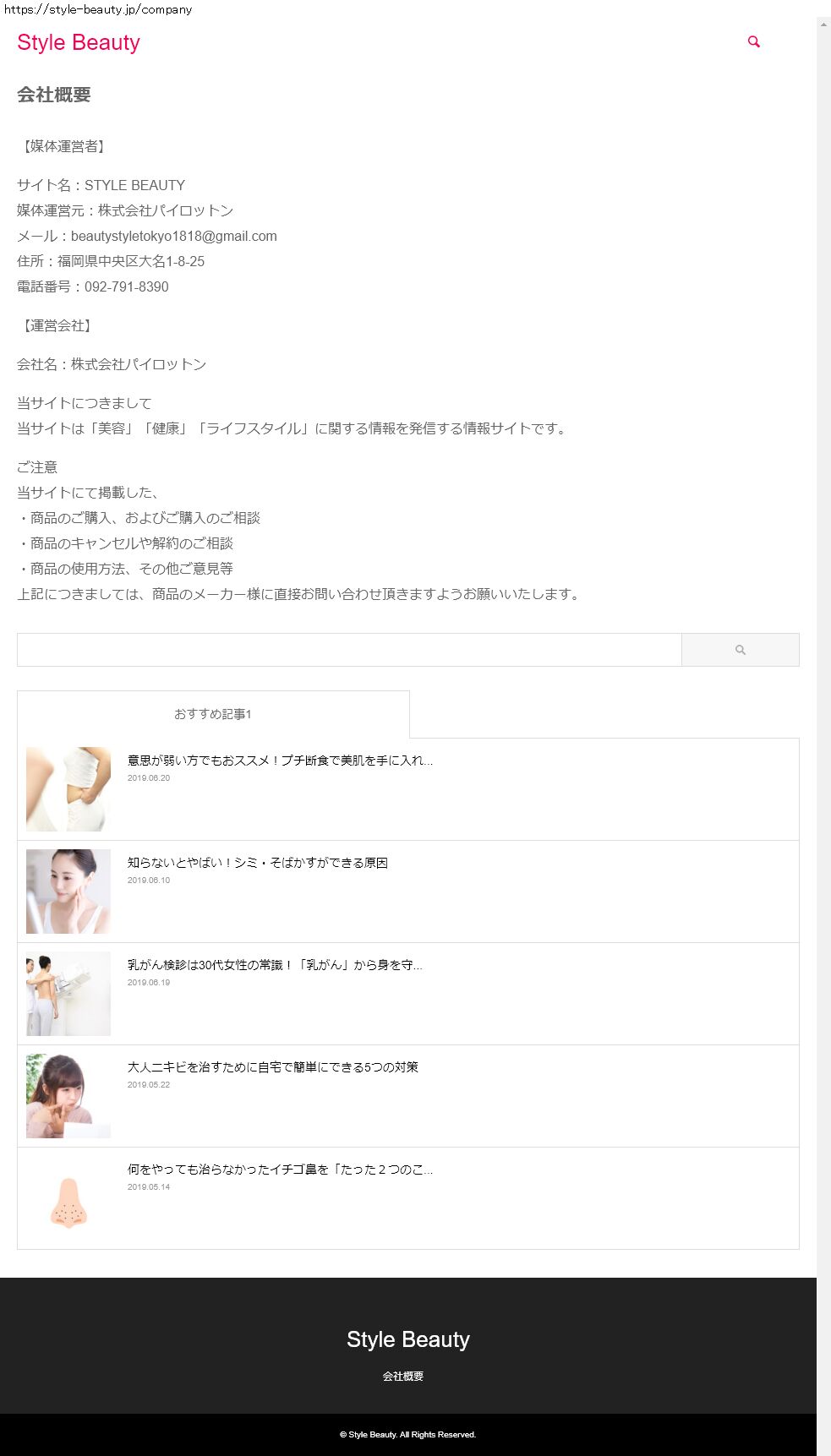
Task: Focus the site search text field
Action: click(349, 650)
